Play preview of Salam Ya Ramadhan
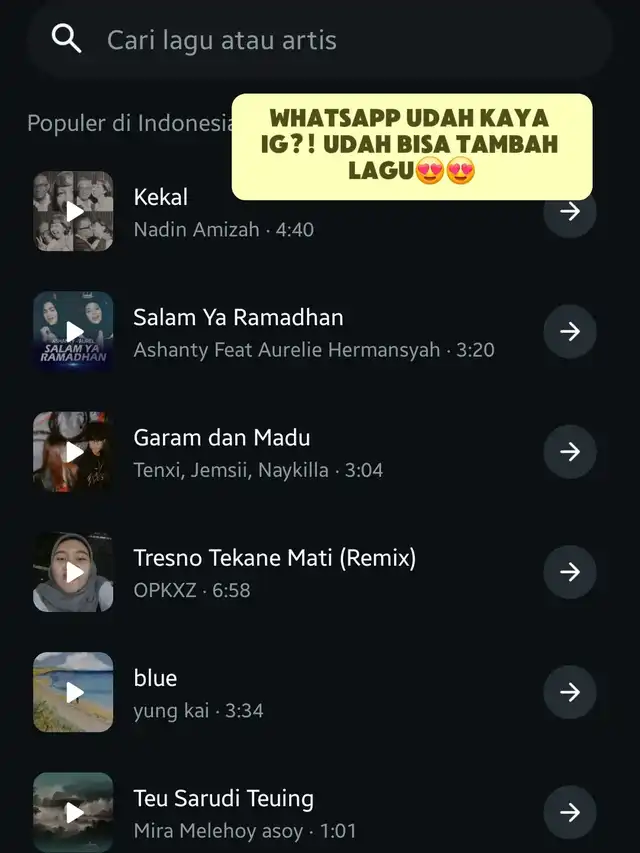The width and height of the screenshot is (640, 853). tap(73, 331)
